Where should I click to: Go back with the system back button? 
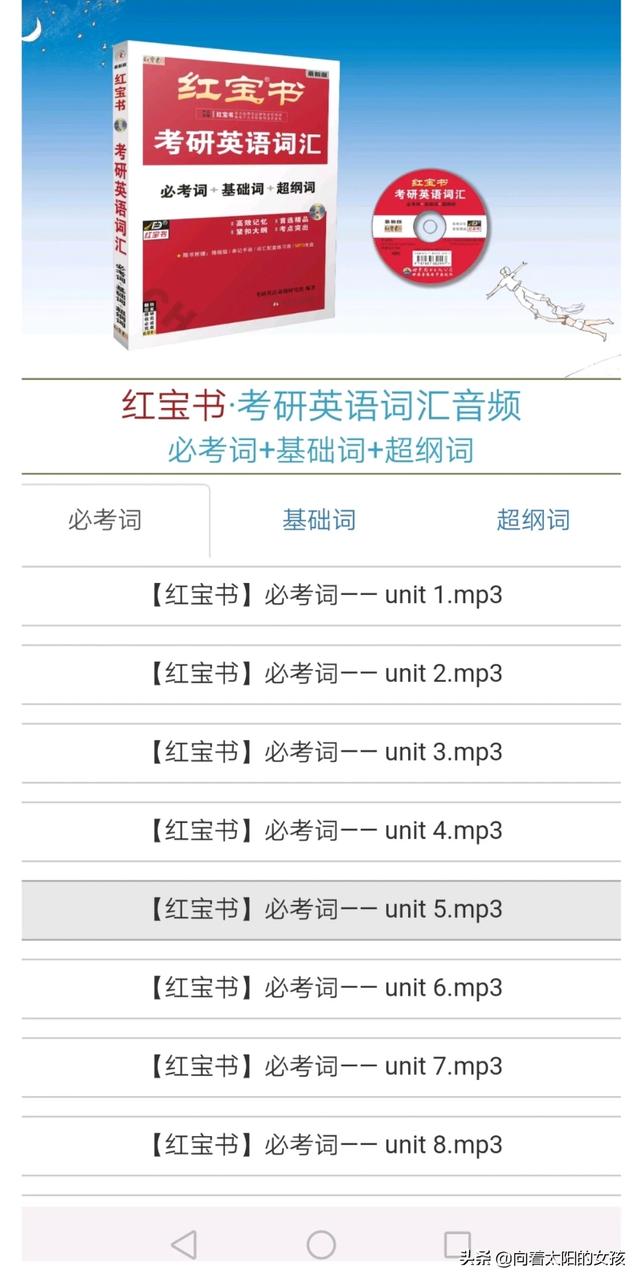(184, 1244)
